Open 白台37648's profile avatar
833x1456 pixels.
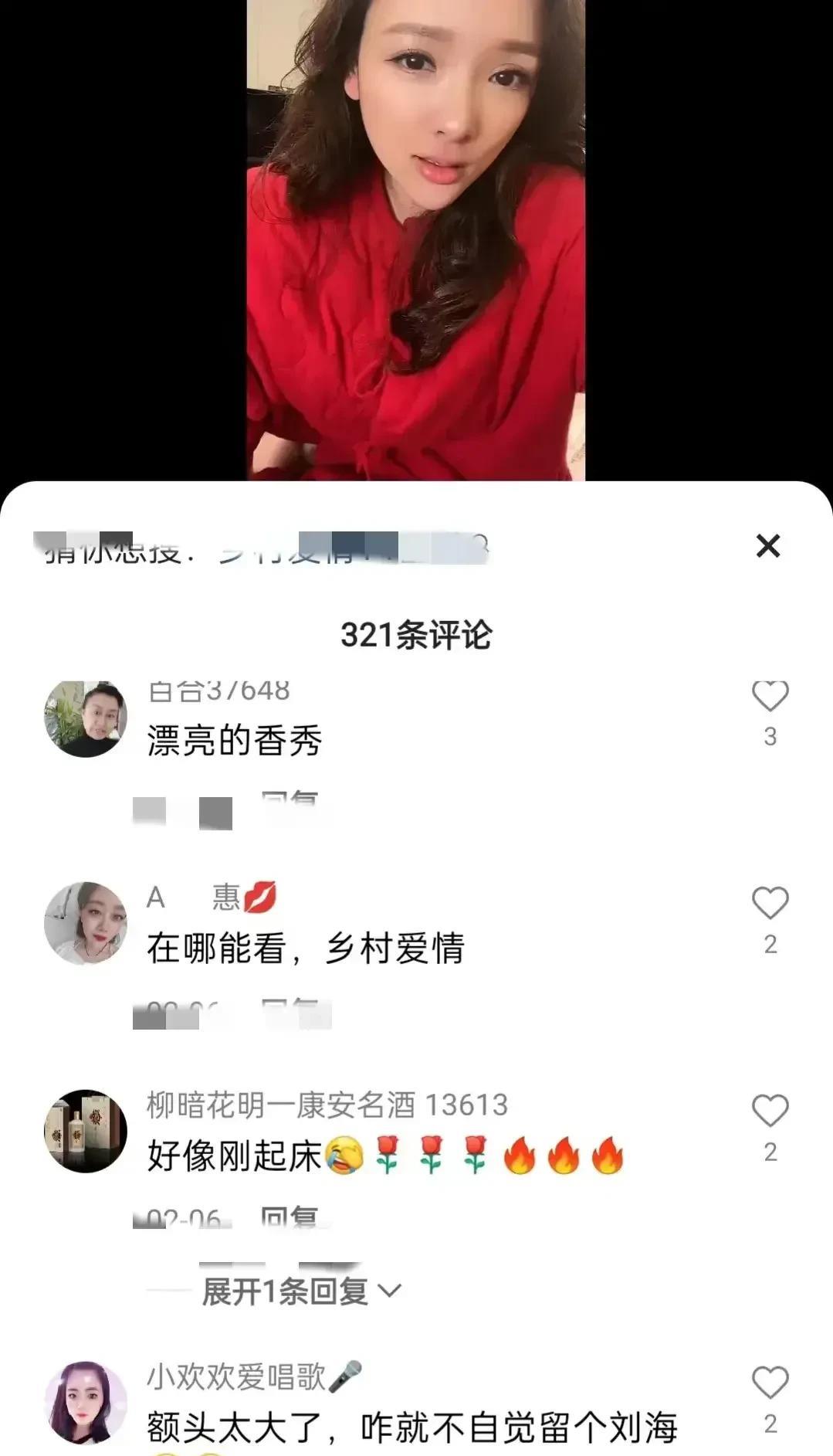pyautogui.click(x=85, y=719)
